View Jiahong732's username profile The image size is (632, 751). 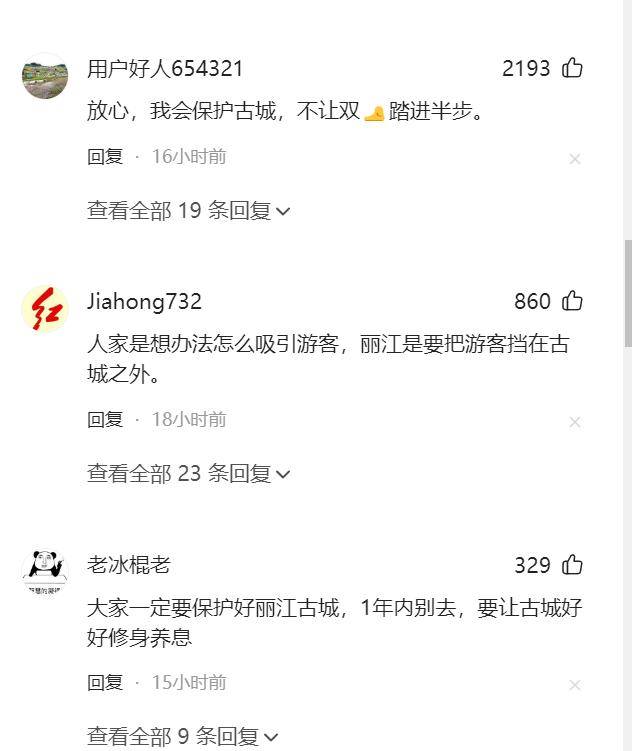click(144, 301)
